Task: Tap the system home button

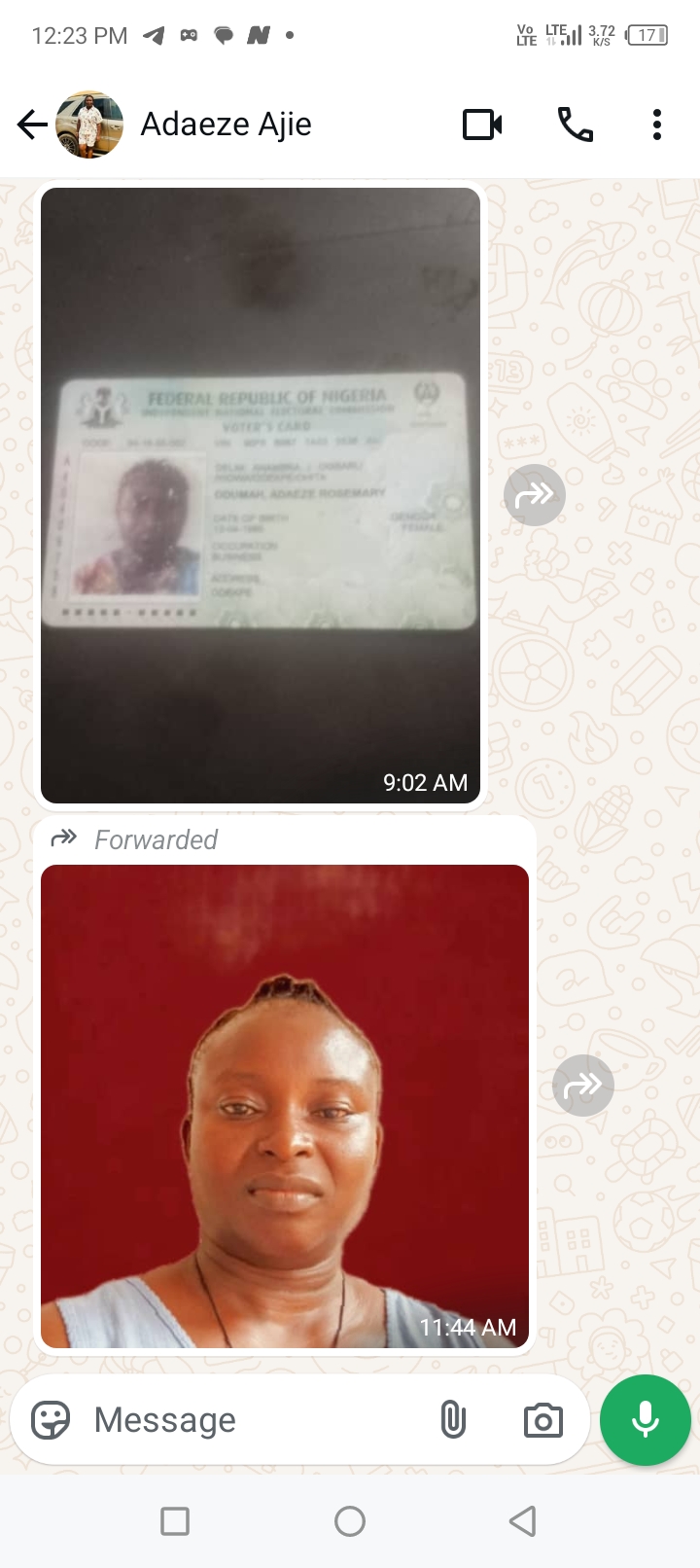Action: 350,1521
